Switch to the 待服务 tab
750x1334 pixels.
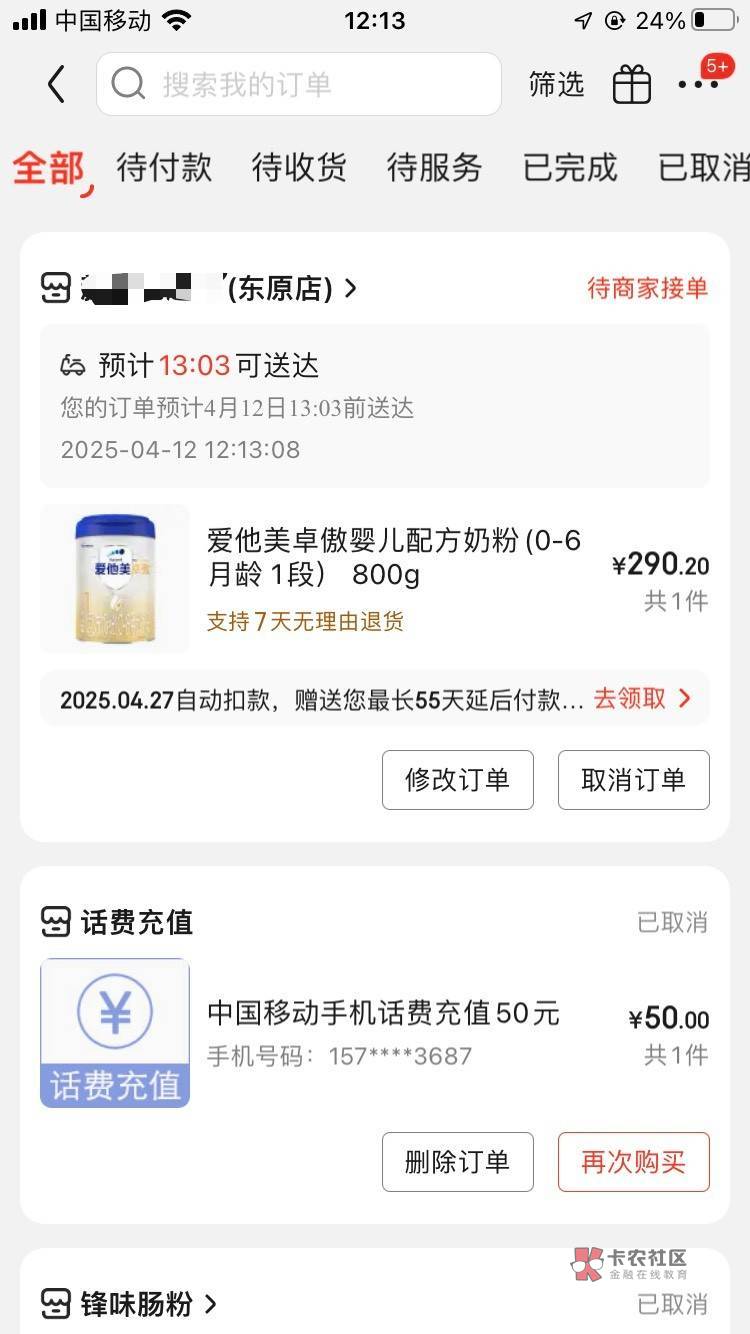[434, 168]
